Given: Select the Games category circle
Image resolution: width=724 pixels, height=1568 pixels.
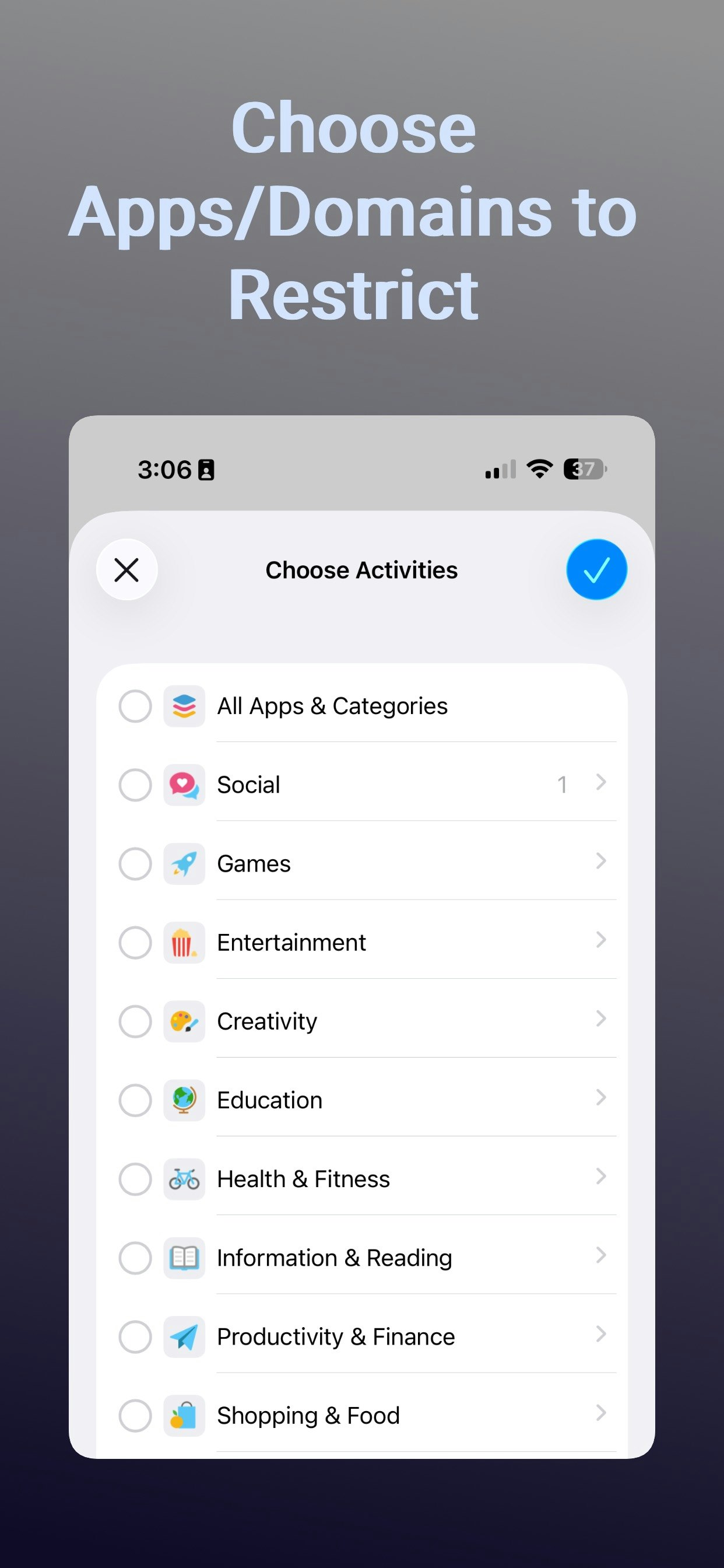Looking at the screenshot, I should (135, 864).
